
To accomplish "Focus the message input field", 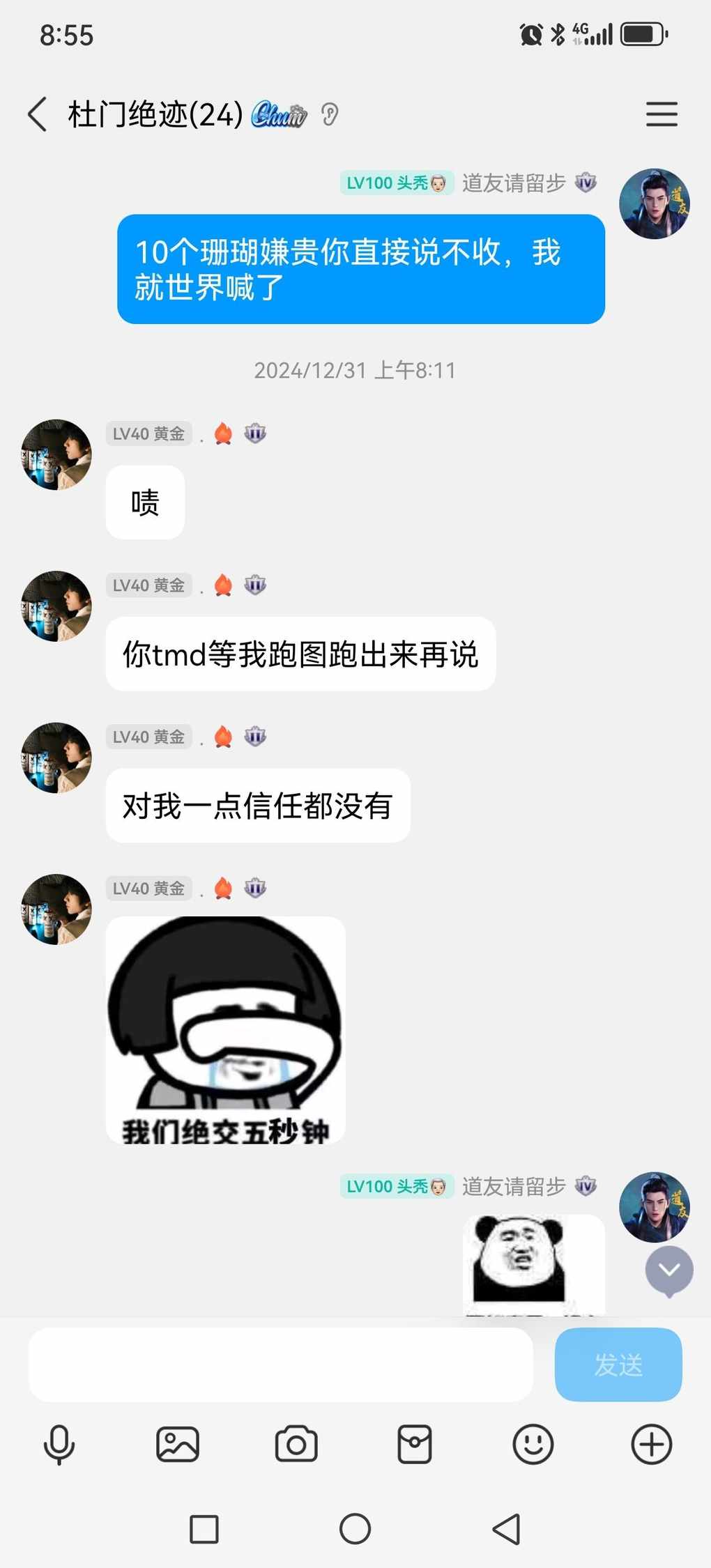I will pyautogui.click(x=280, y=1364).
